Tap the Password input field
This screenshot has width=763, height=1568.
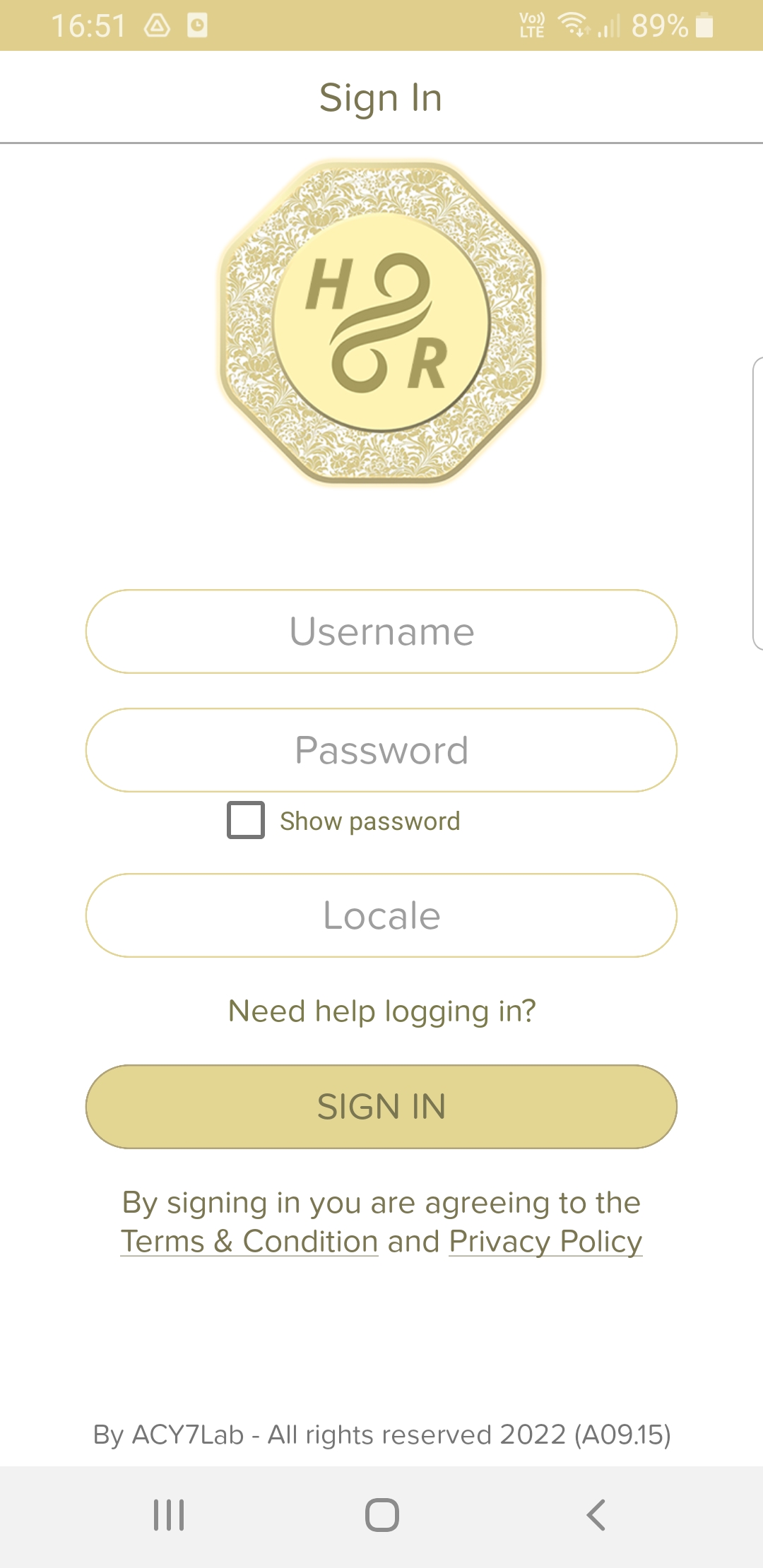click(x=381, y=750)
